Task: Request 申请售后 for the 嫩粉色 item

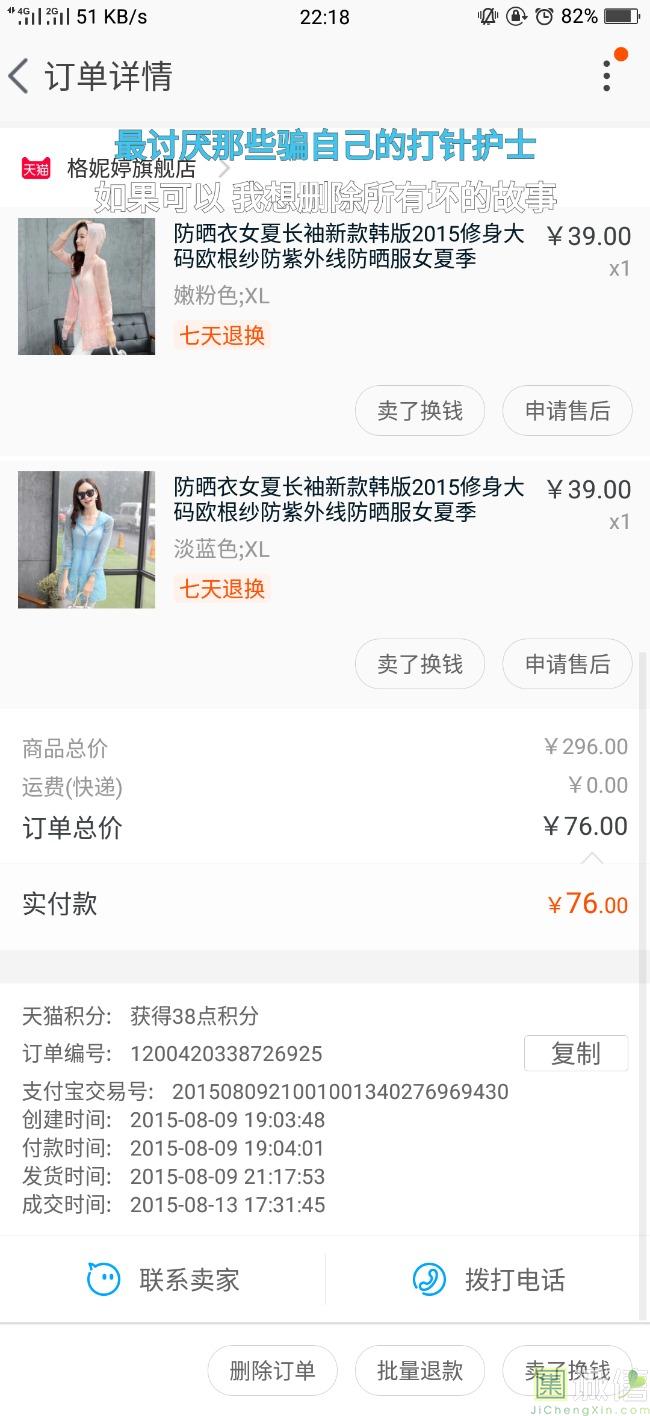Action: click(567, 411)
